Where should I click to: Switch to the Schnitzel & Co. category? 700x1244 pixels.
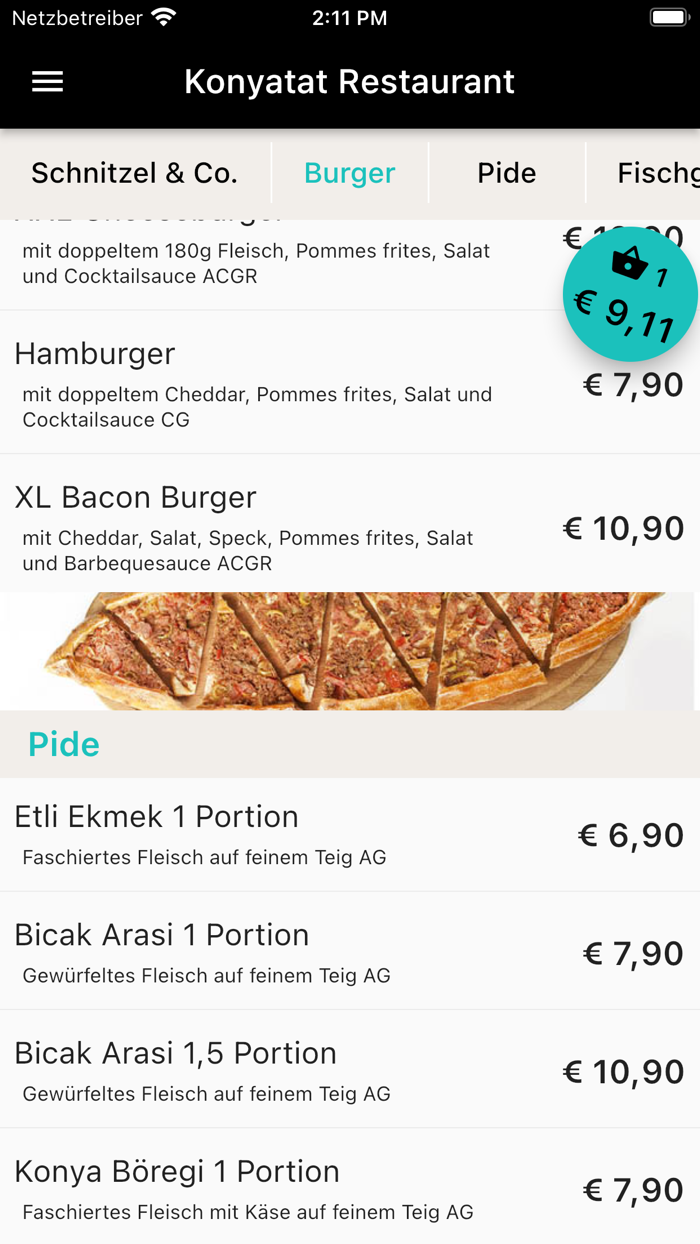tap(134, 173)
